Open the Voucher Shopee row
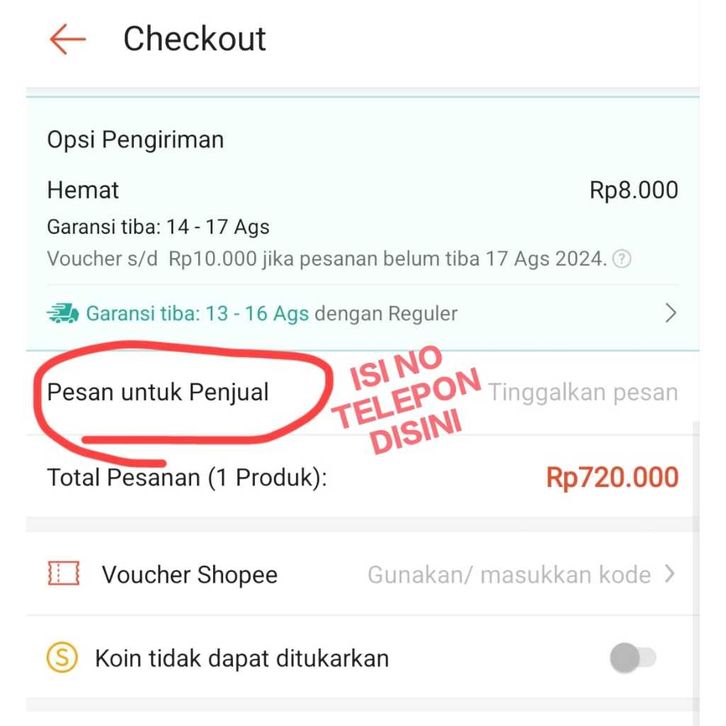Screen dimensions: 726x726 [x=362, y=575]
